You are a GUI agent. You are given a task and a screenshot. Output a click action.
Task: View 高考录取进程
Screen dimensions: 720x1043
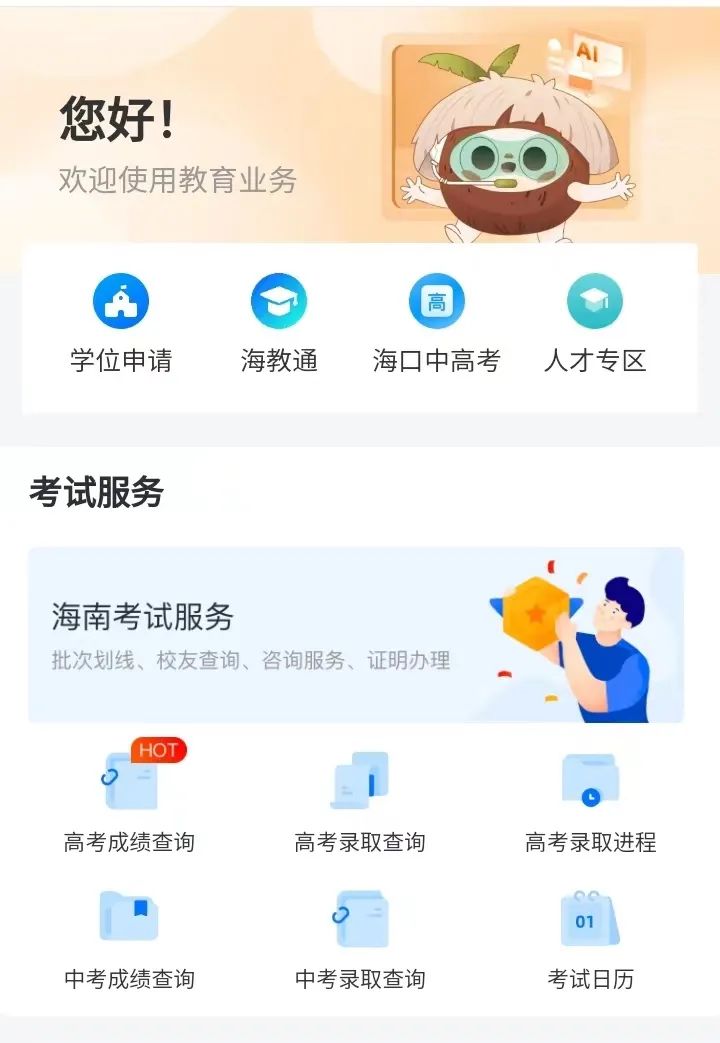tap(590, 800)
